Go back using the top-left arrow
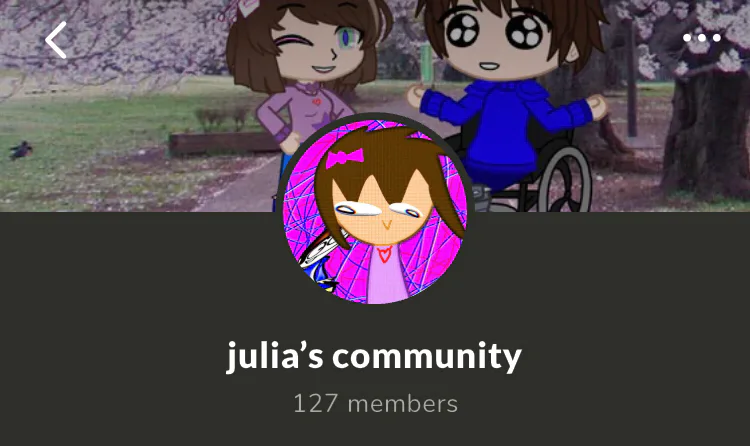Screen dimensions: 750x446 point(57,40)
